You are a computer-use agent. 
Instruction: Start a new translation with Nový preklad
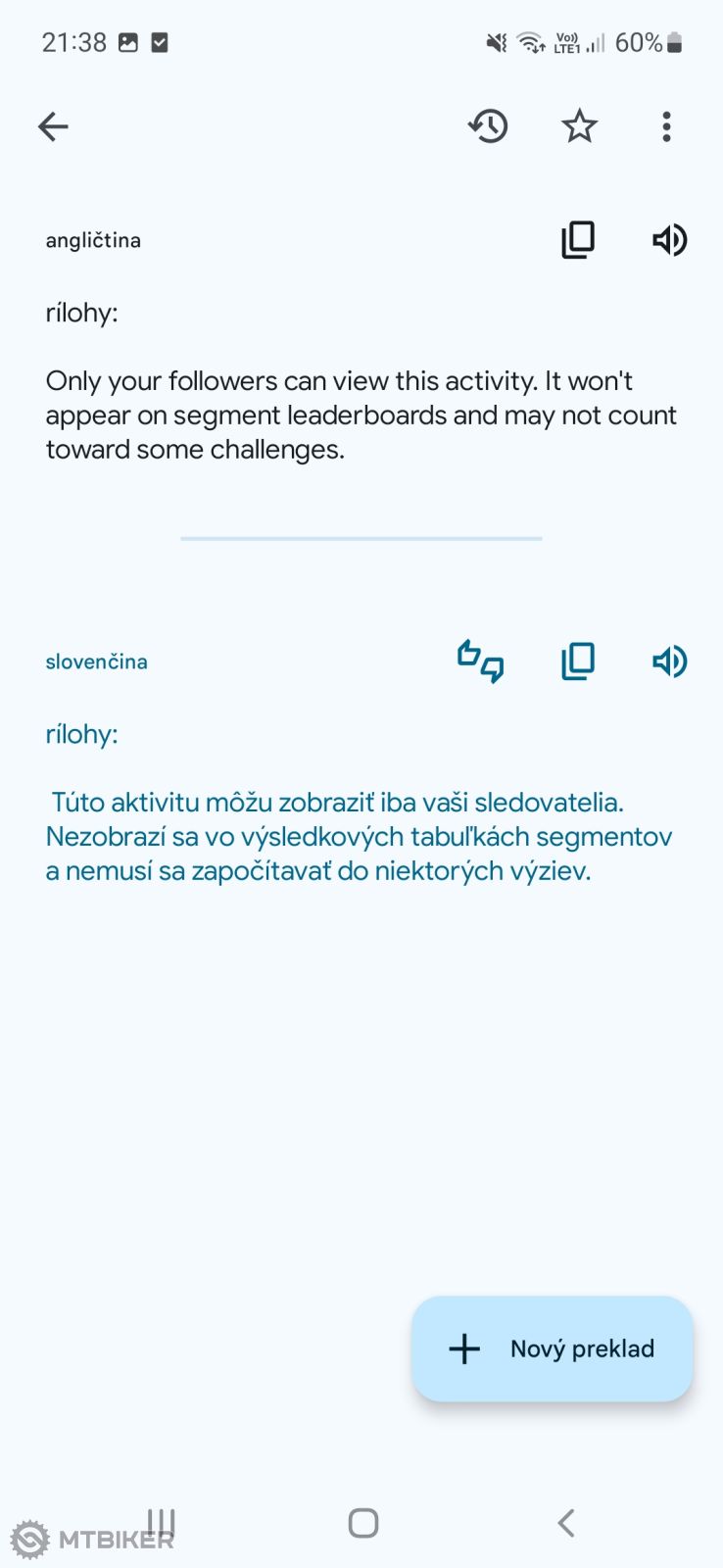[553, 1348]
